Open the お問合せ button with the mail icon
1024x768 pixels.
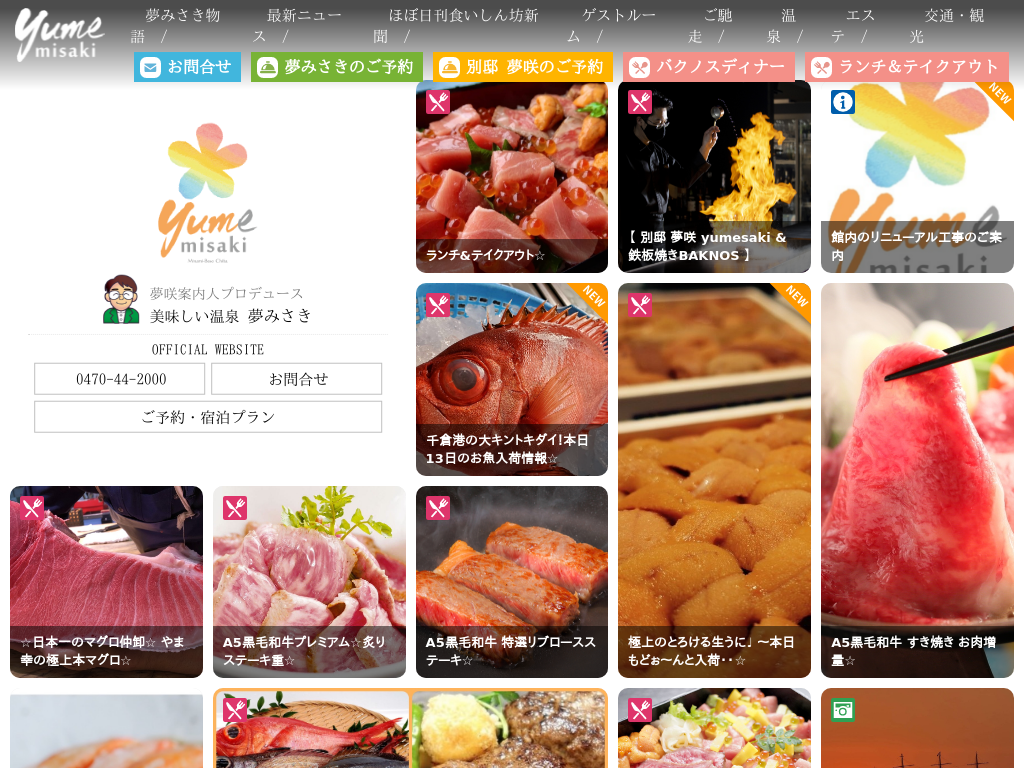(x=187, y=67)
